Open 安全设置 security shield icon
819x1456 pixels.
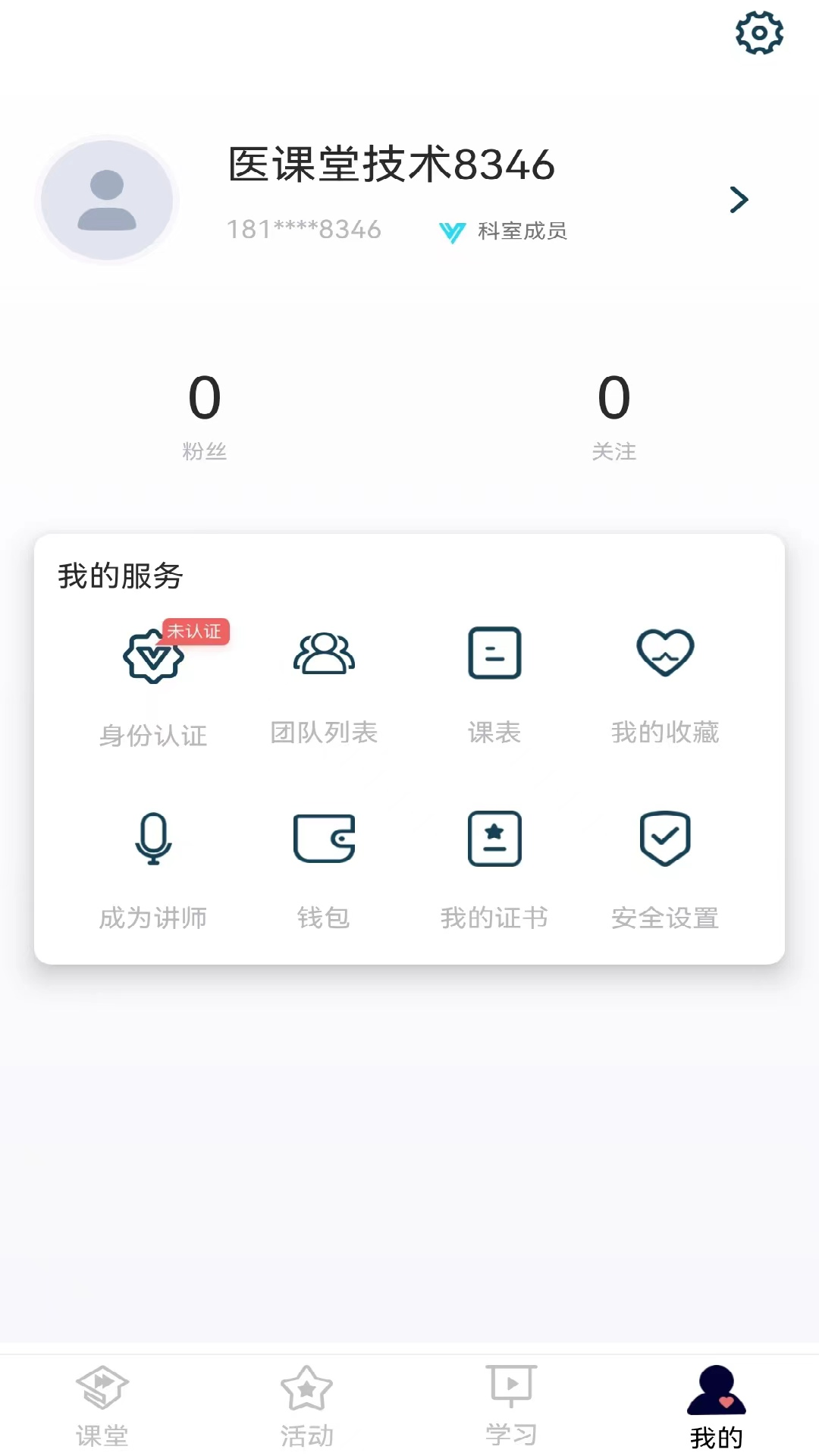665,839
